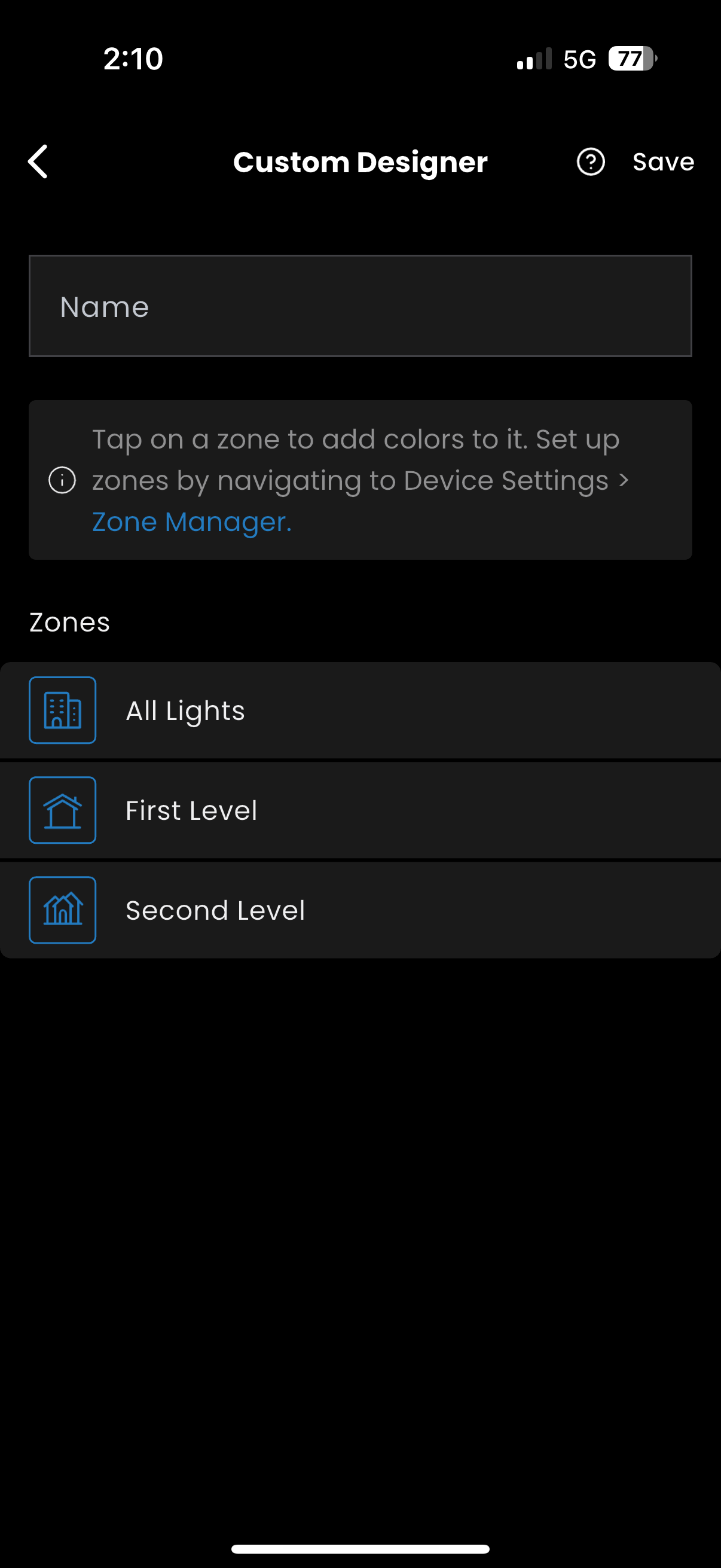Save the custom design

663,161
